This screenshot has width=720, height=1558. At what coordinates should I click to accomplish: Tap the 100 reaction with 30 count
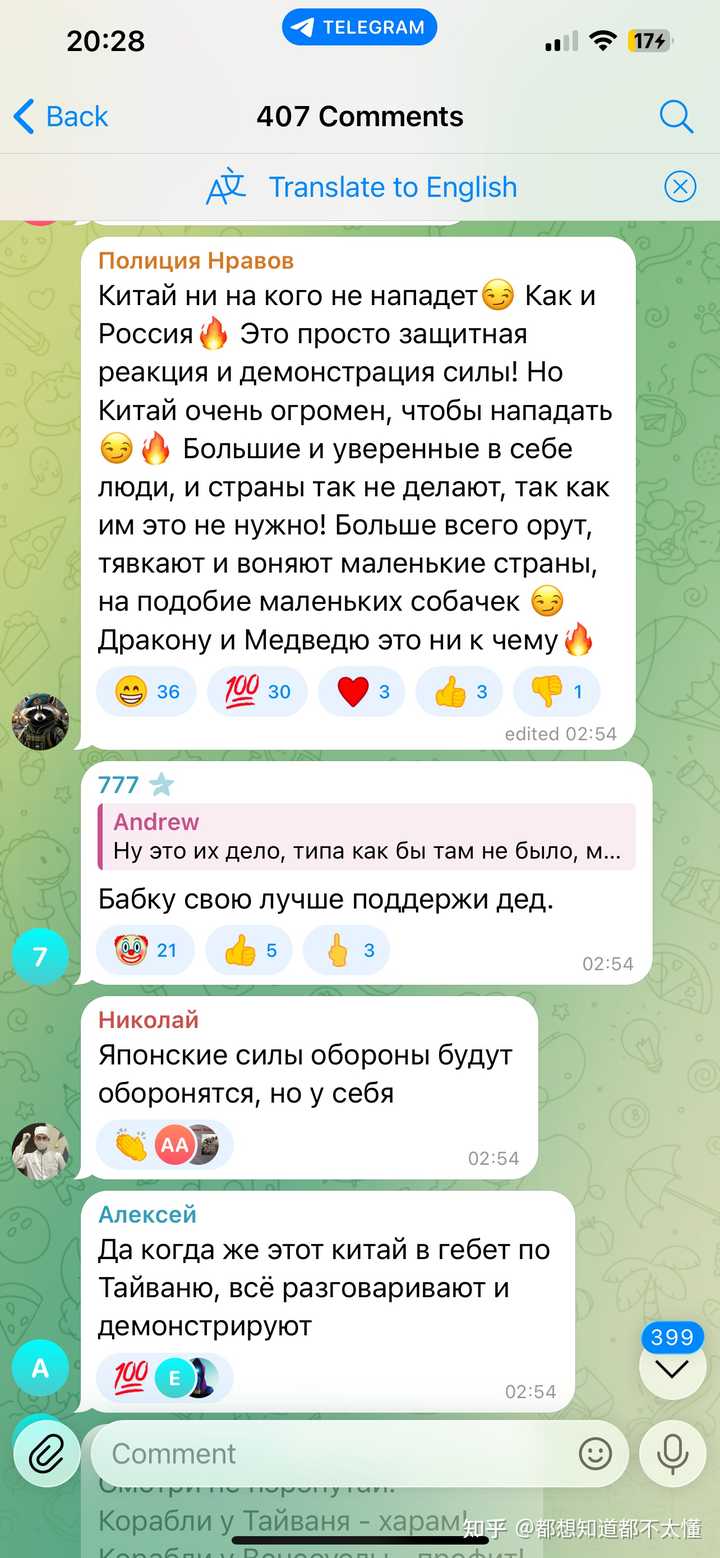click(258, 692)
